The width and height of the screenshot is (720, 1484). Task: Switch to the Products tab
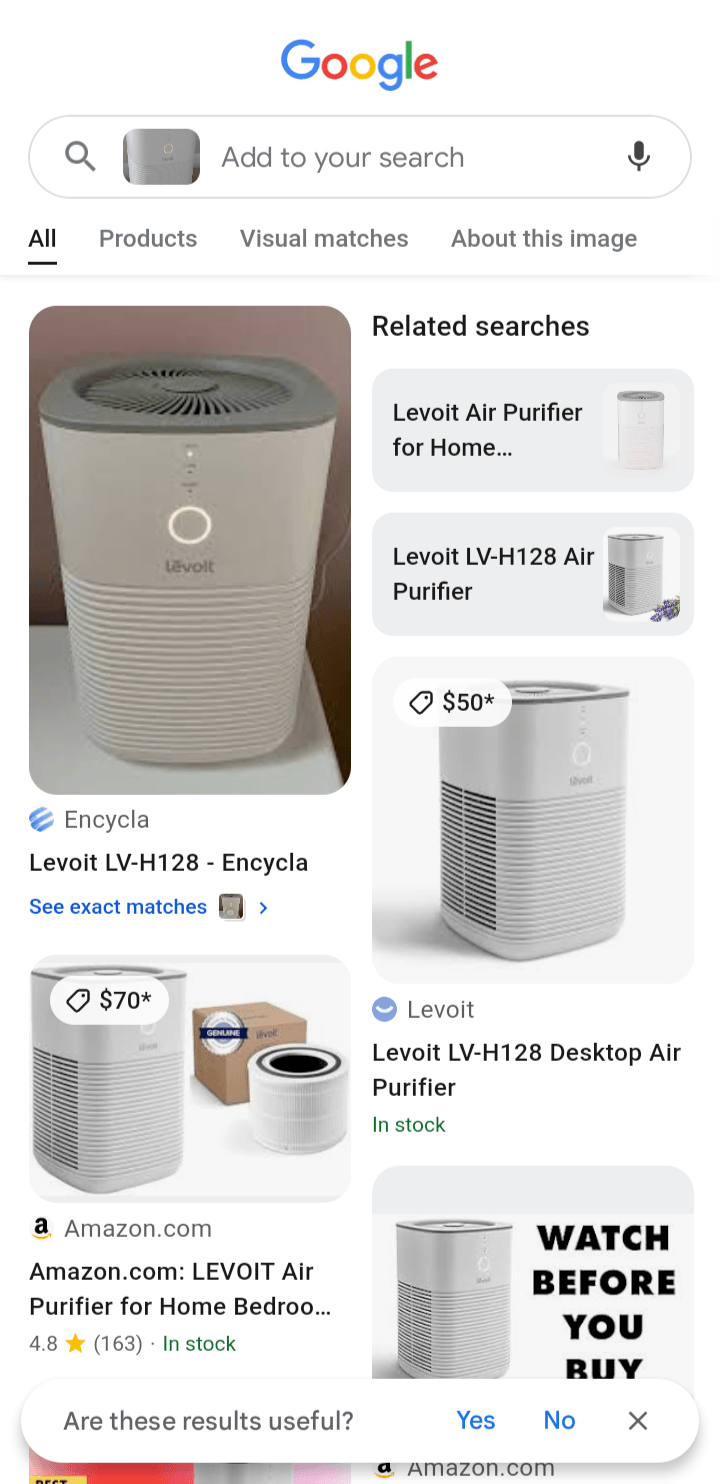[147, 239]
